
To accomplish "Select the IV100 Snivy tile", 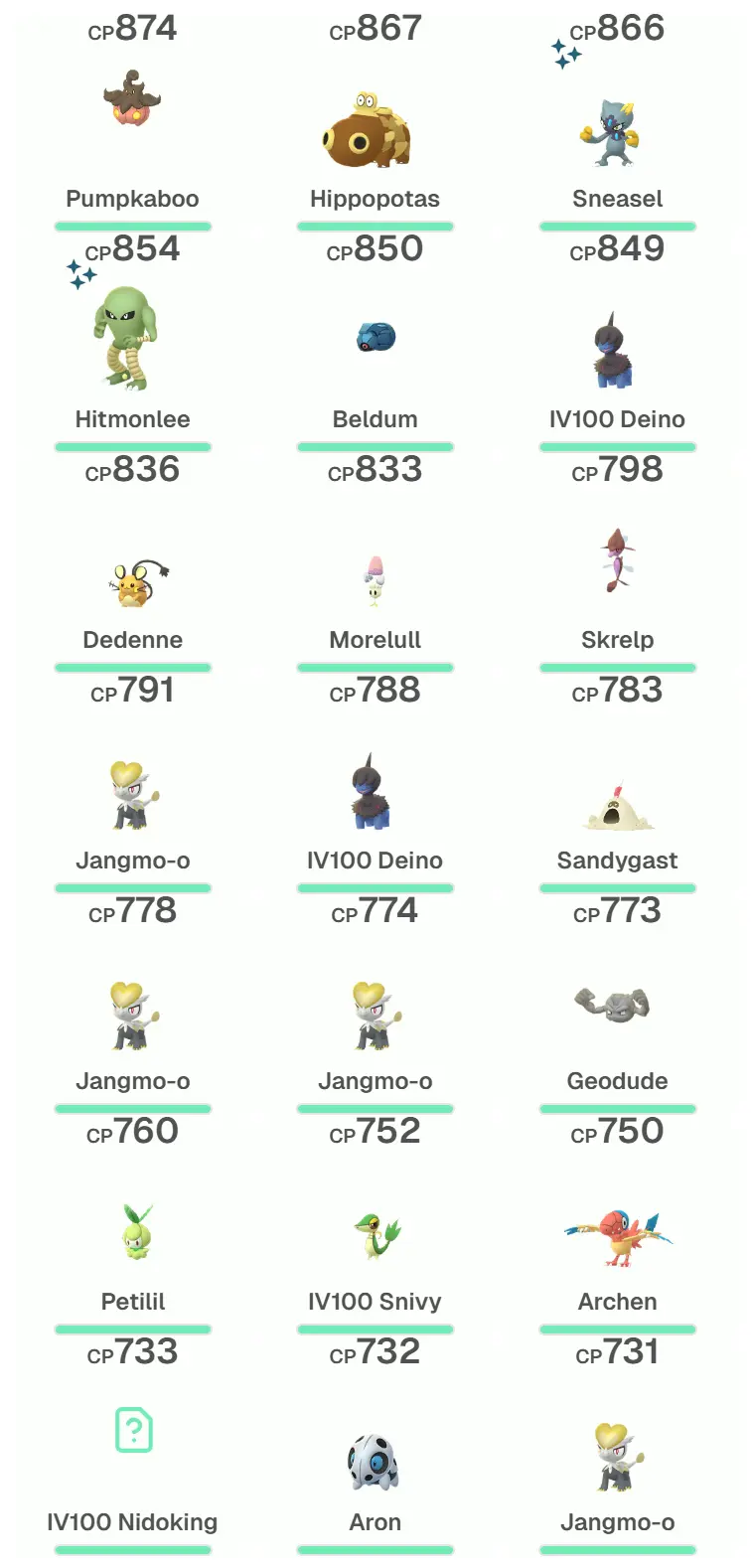I will tap(376, 1235).
